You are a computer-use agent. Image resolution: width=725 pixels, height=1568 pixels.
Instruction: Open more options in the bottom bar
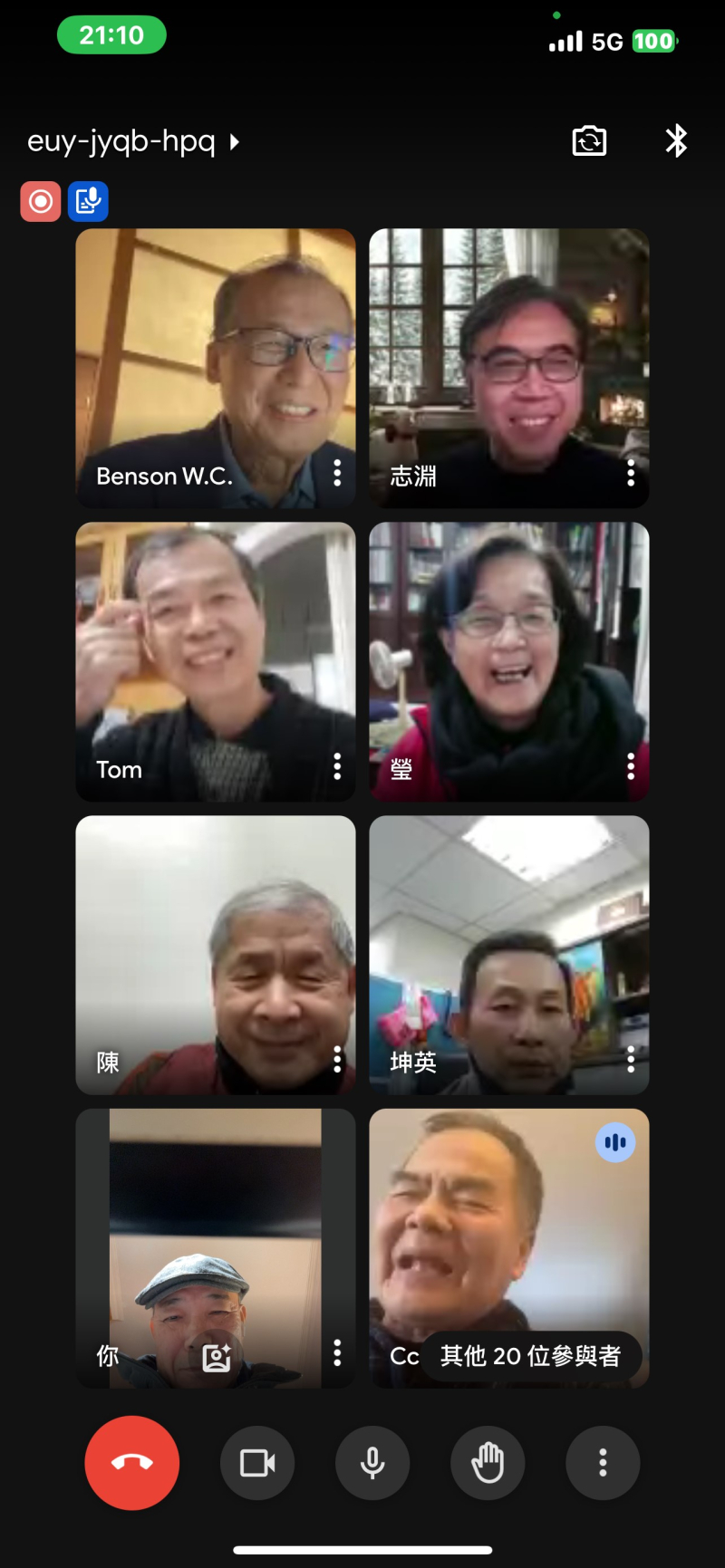point(603,1463)
